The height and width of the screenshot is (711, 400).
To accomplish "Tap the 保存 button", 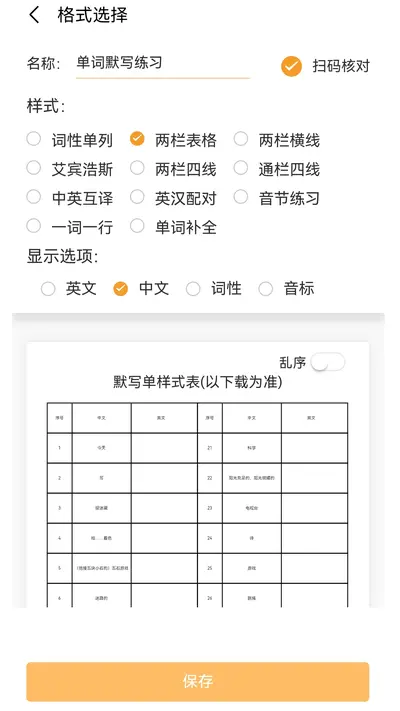I will (x=198, y=682).
